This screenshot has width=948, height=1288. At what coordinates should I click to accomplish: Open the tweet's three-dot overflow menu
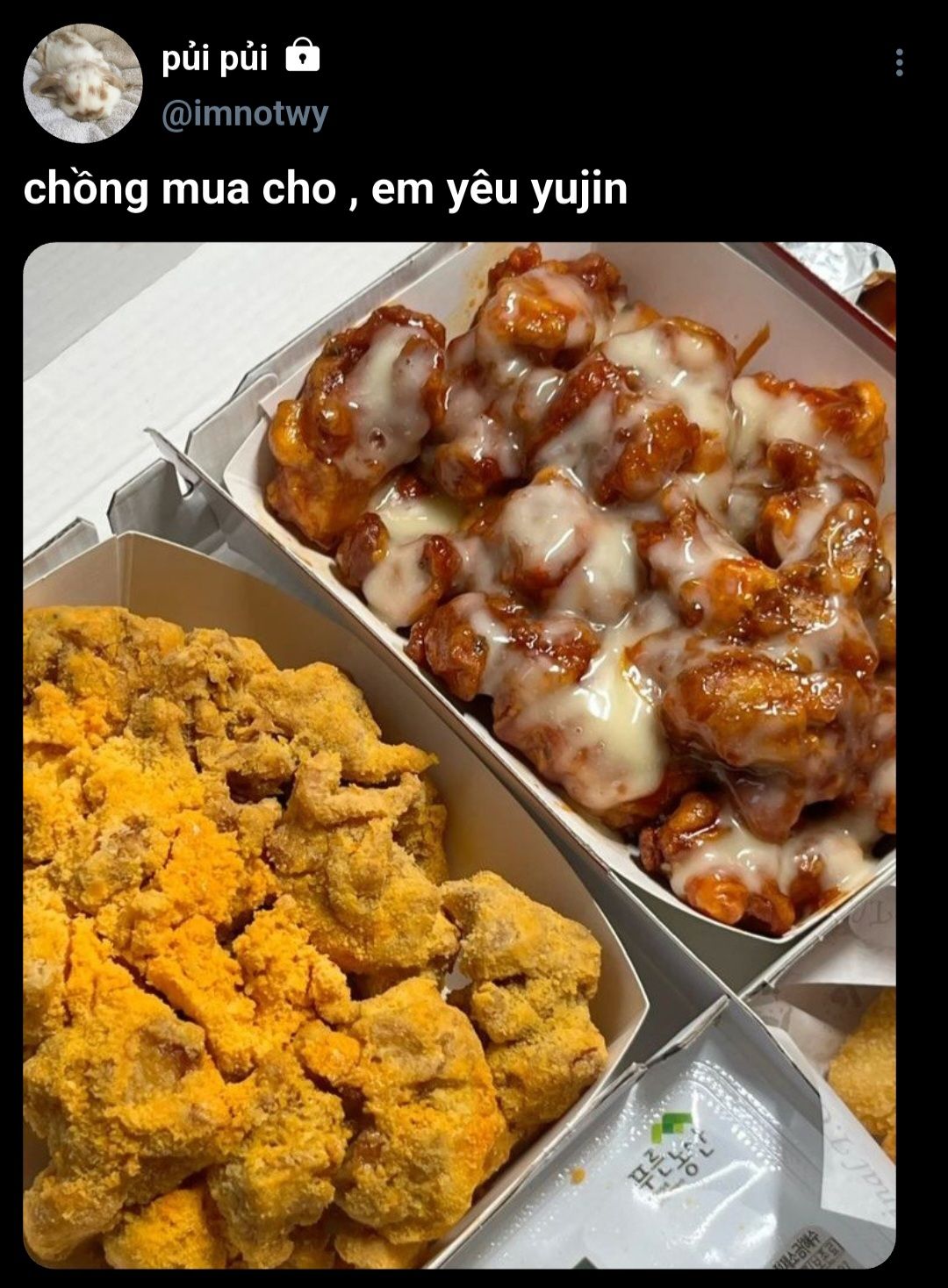tap(899, 62)
